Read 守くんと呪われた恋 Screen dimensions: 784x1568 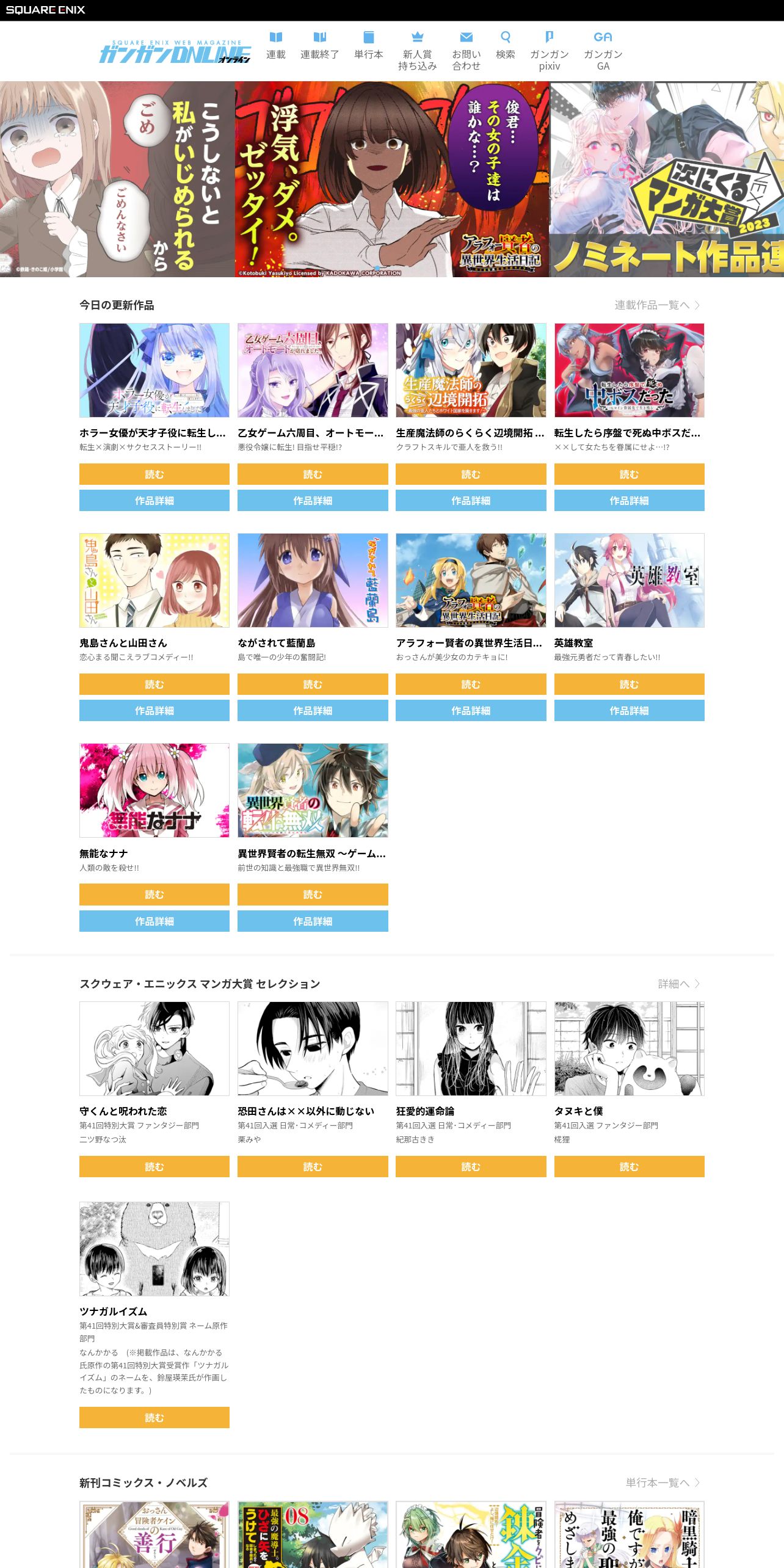(x=154, y=1166)
